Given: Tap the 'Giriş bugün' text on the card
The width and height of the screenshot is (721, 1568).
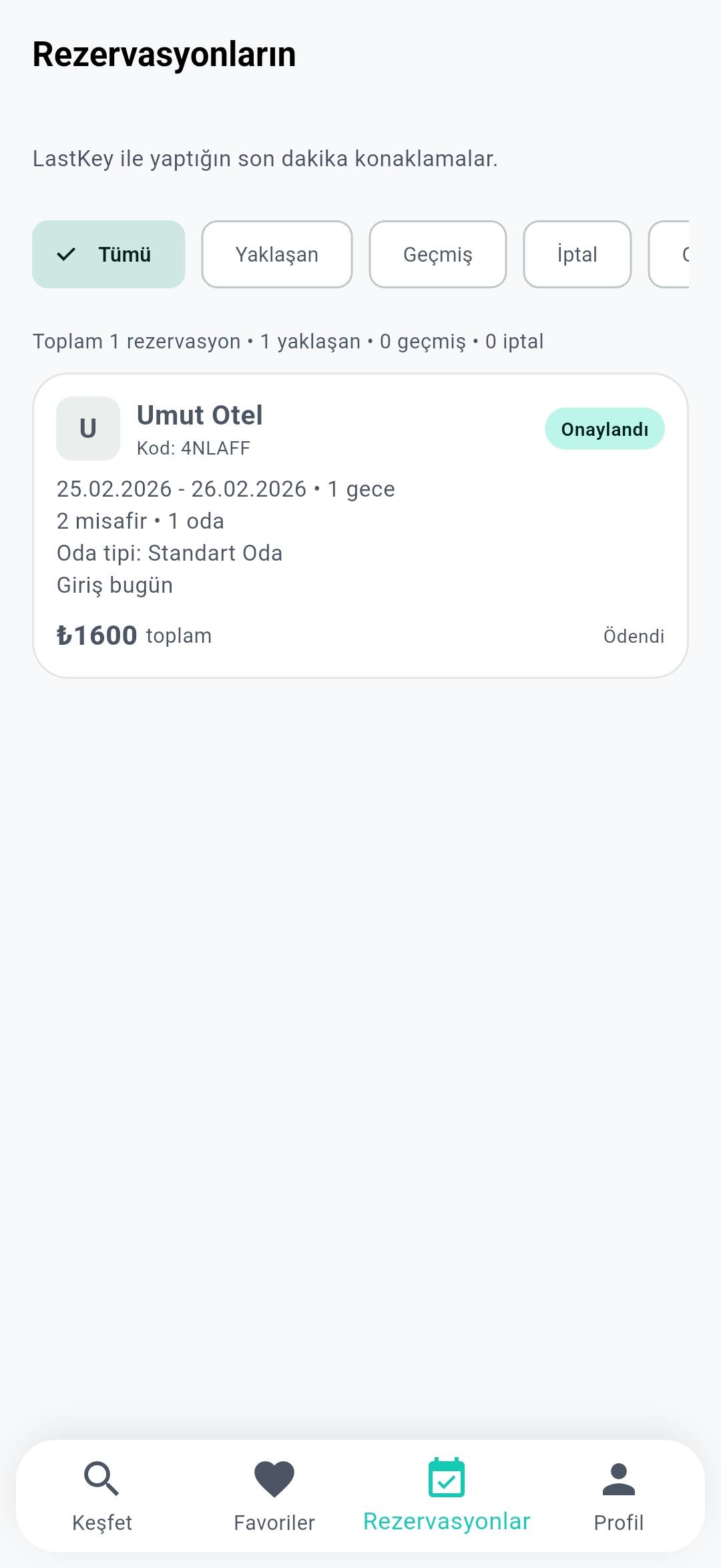Looking at the screenshot, I should tap(115, 585).
